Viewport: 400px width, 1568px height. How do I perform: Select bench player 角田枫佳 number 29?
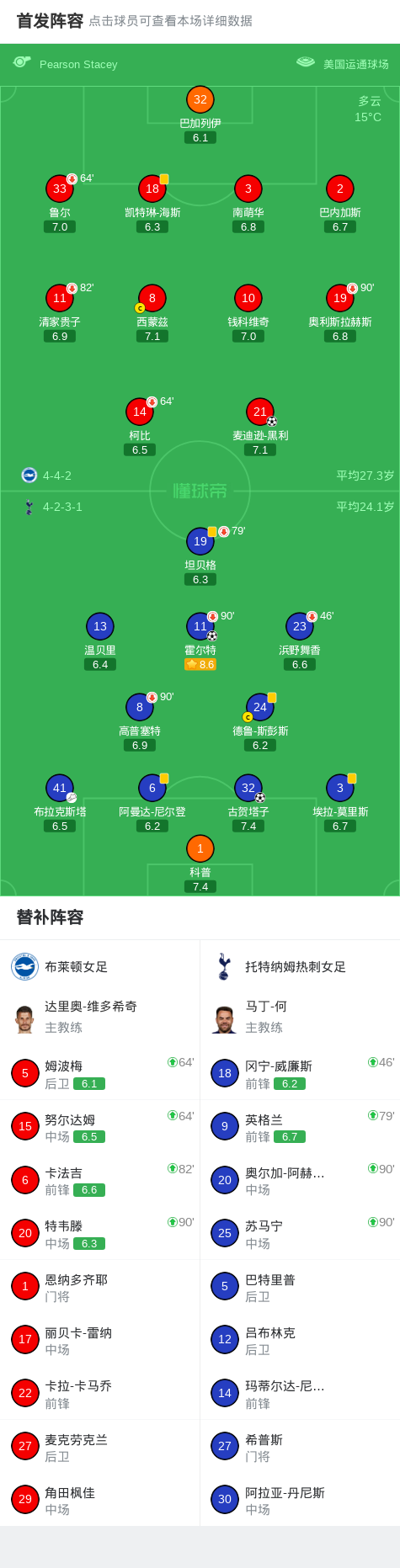(x=99, y=1499)
